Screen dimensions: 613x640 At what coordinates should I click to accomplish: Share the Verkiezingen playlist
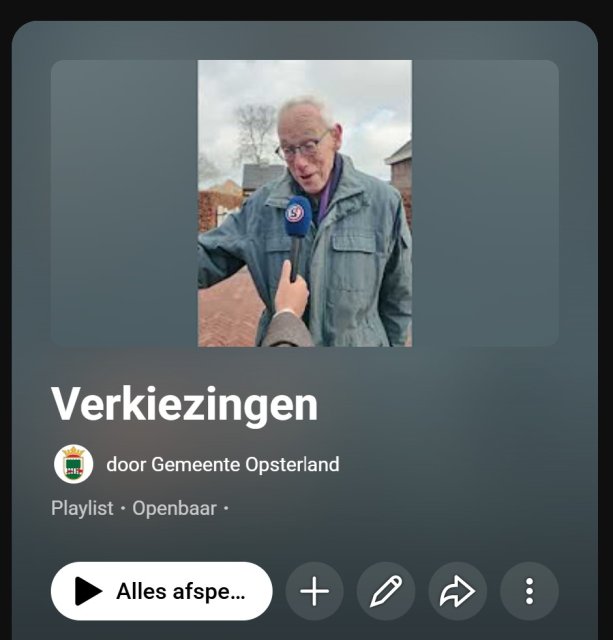point(457,591)
